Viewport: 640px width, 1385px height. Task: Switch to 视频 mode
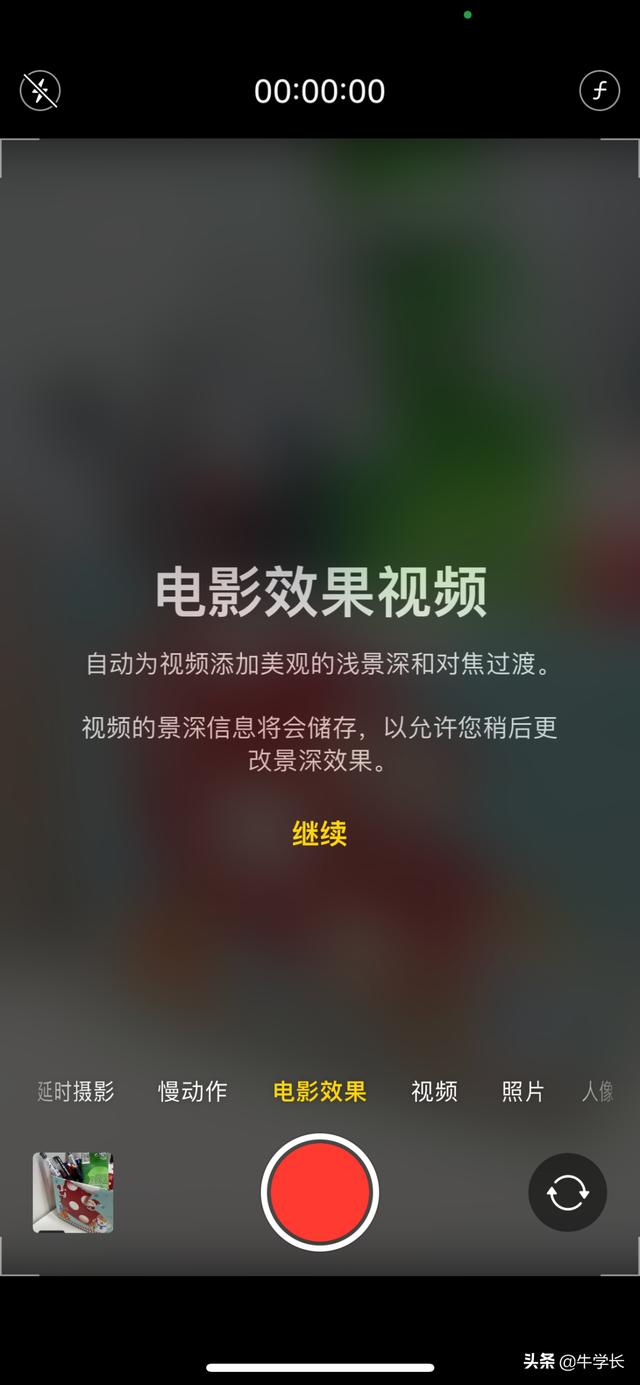pos(435,1091)
